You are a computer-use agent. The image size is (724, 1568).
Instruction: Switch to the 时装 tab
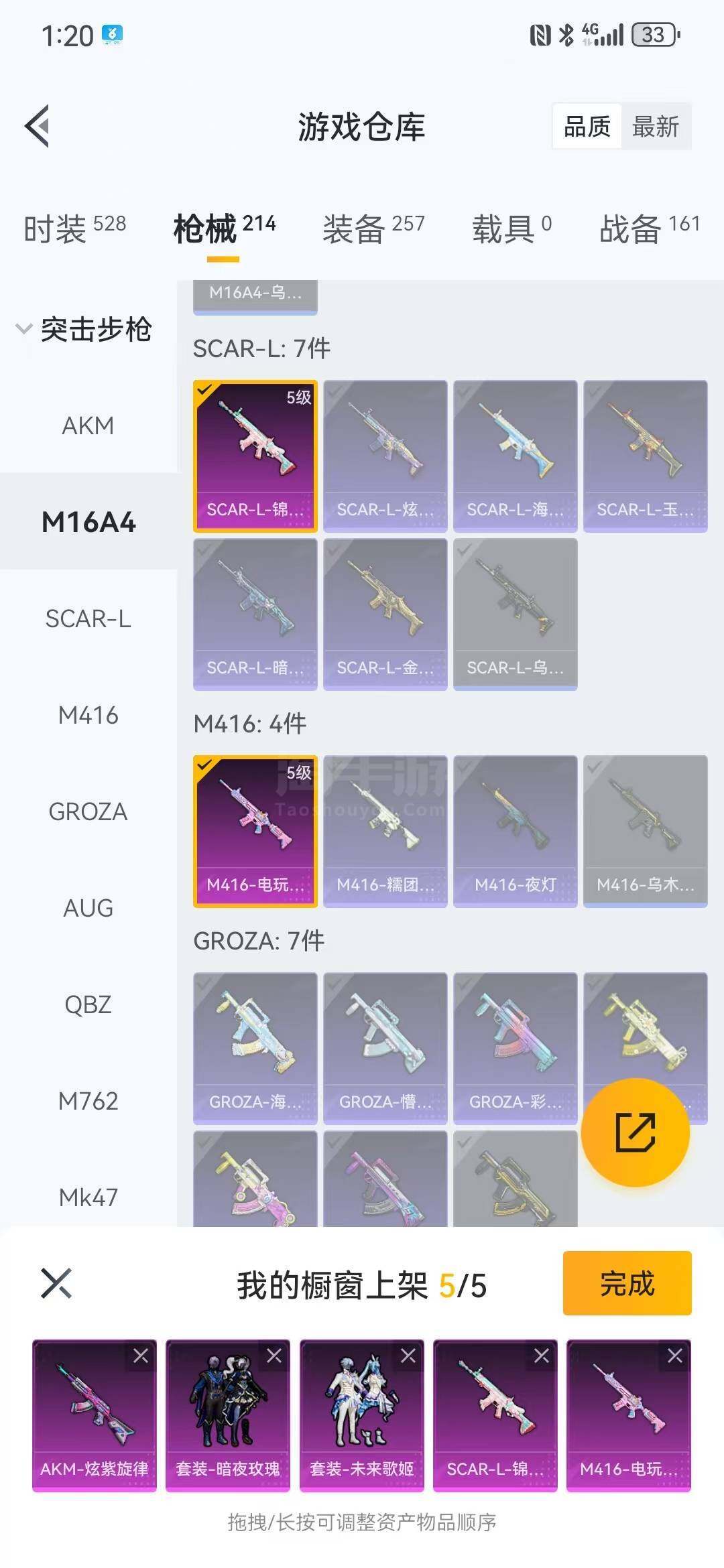coord(74,228)
